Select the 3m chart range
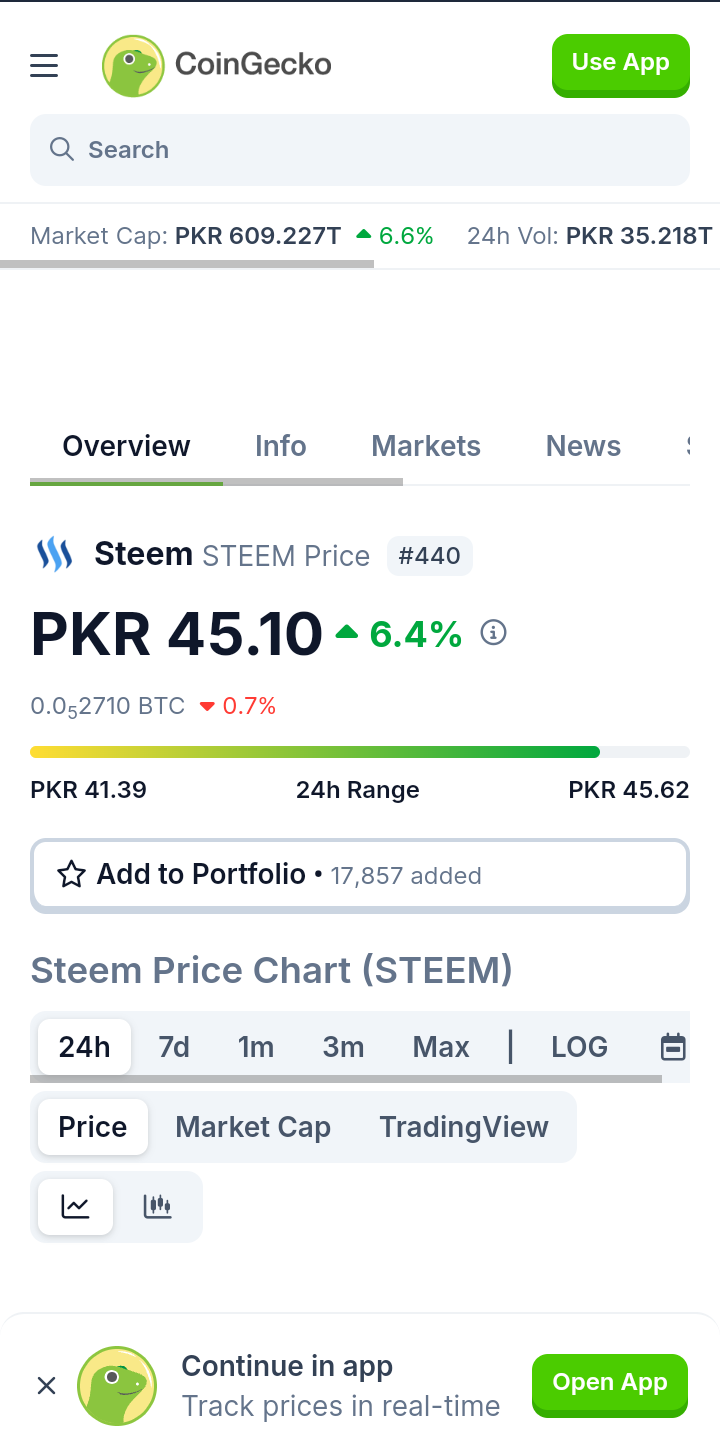Viewport: 720px width, 1451px height. (343, 1047)
